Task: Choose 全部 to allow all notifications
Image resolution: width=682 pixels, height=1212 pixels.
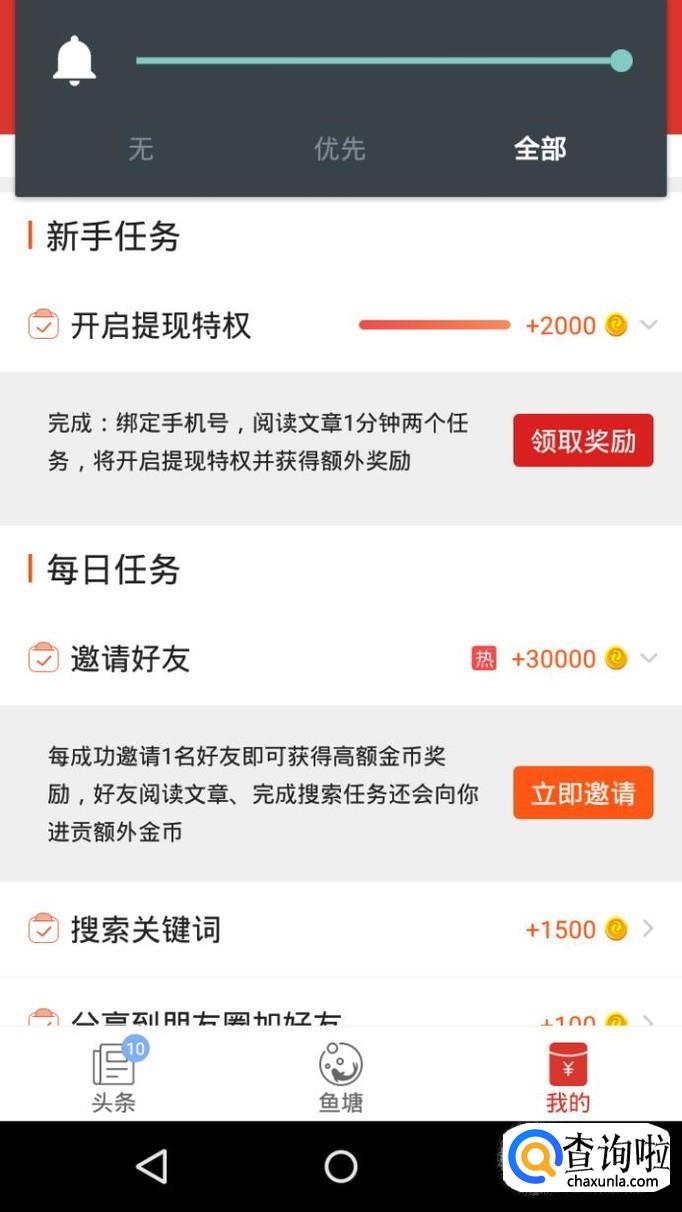Action: 540,149
